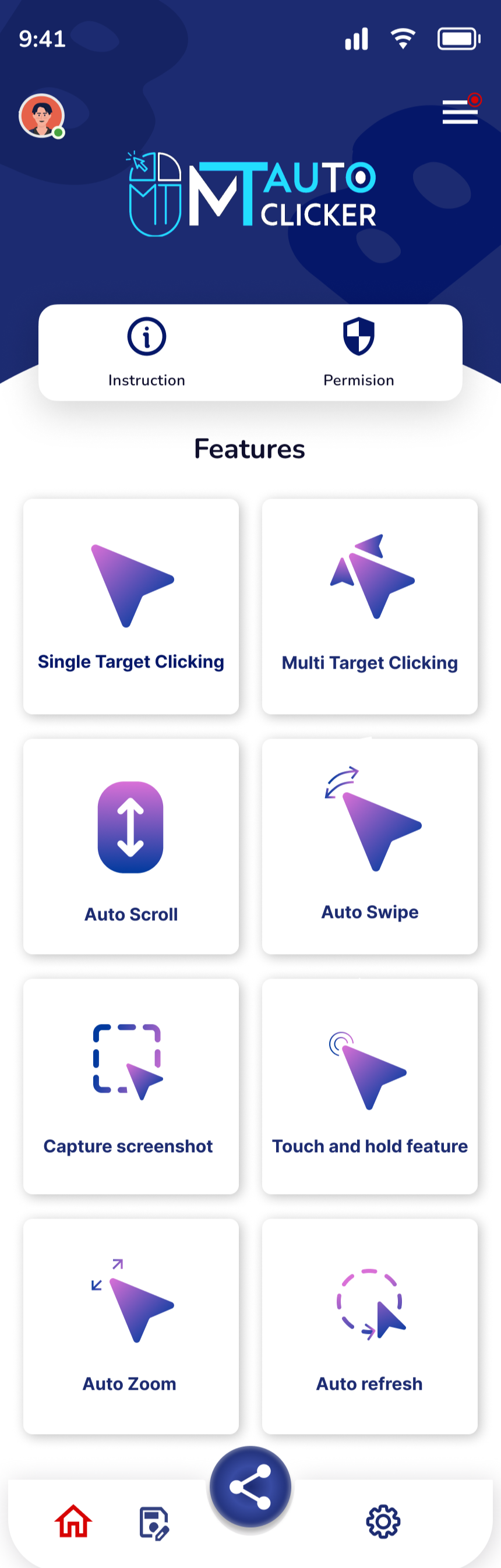This screenshot has width=501, height=1568.
Task: Switch to the saved configurations tab
Action: [x=153, y=1523]
